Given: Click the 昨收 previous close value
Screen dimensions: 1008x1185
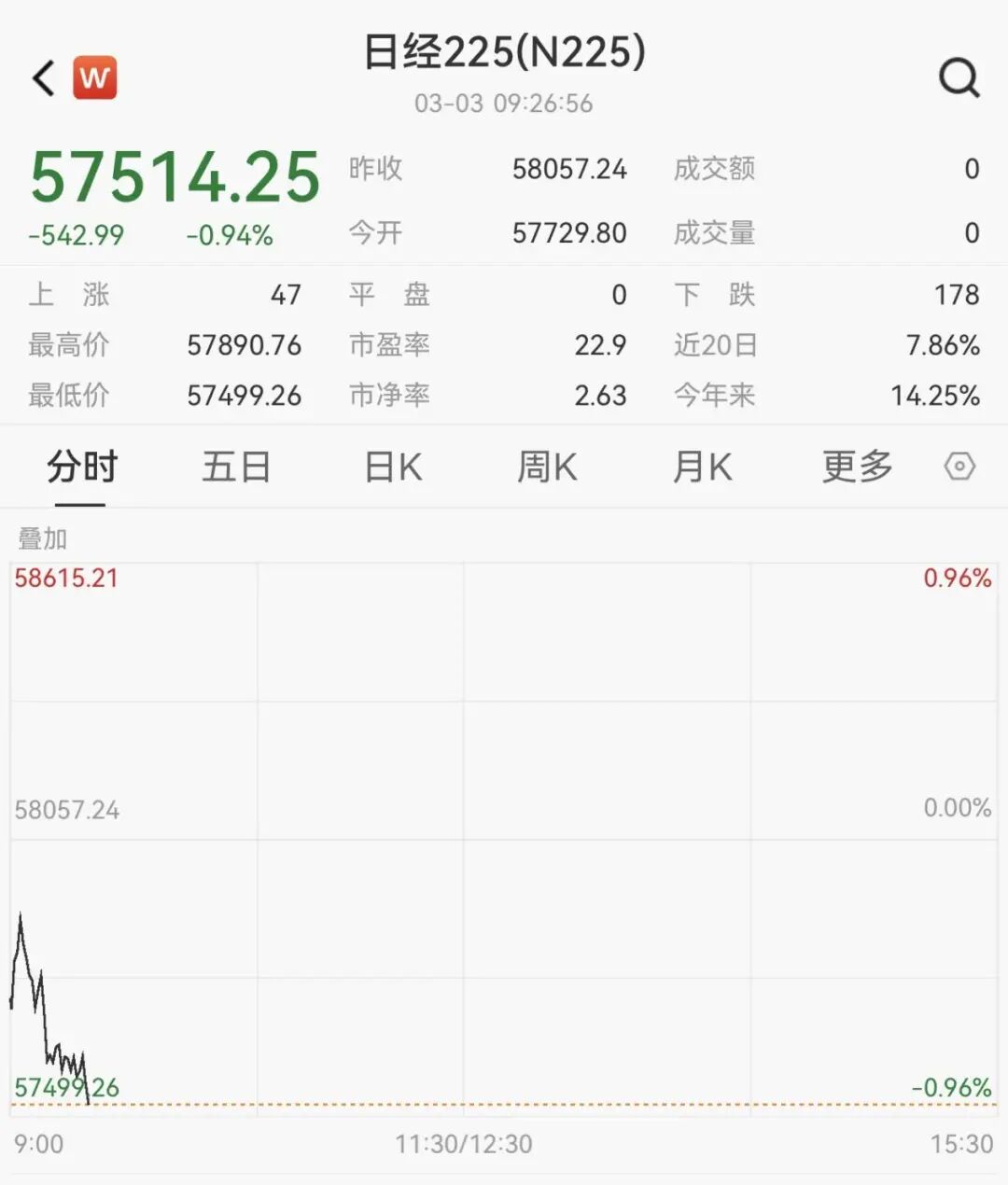Looking at the screenshot, I should coord(569,169).
